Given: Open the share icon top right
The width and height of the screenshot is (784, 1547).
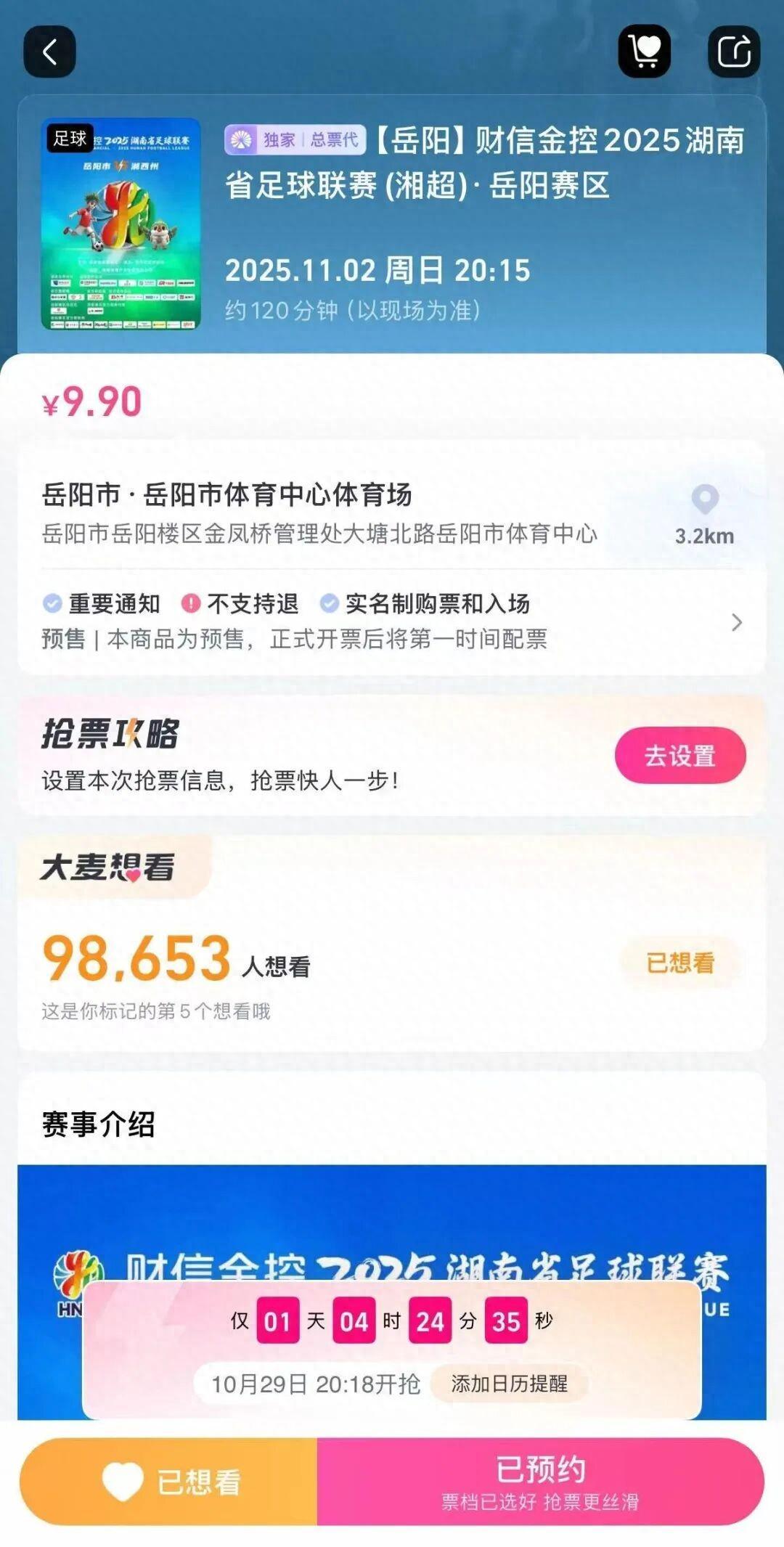Looking at the screenshot, I should 735,52.
